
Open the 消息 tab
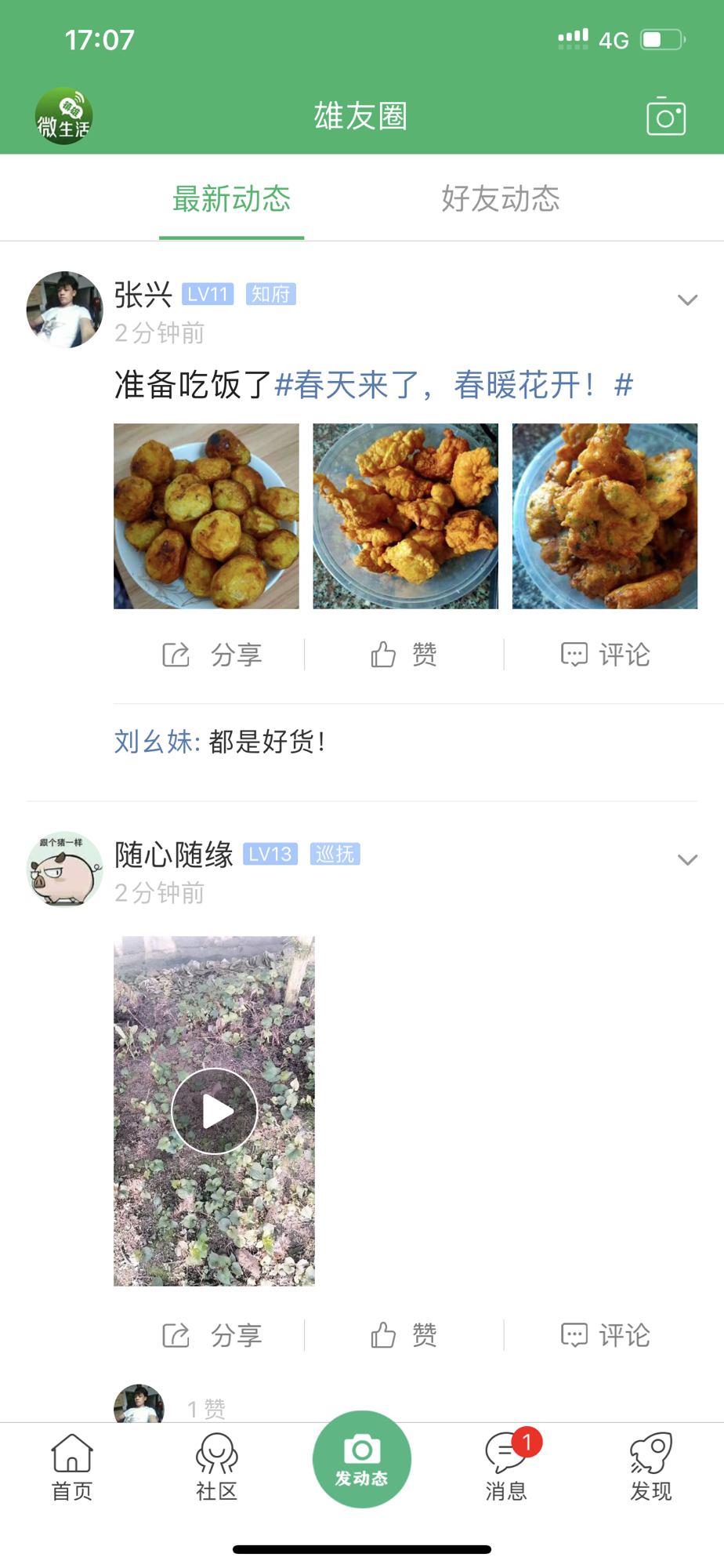click(x=506, y=1467)
